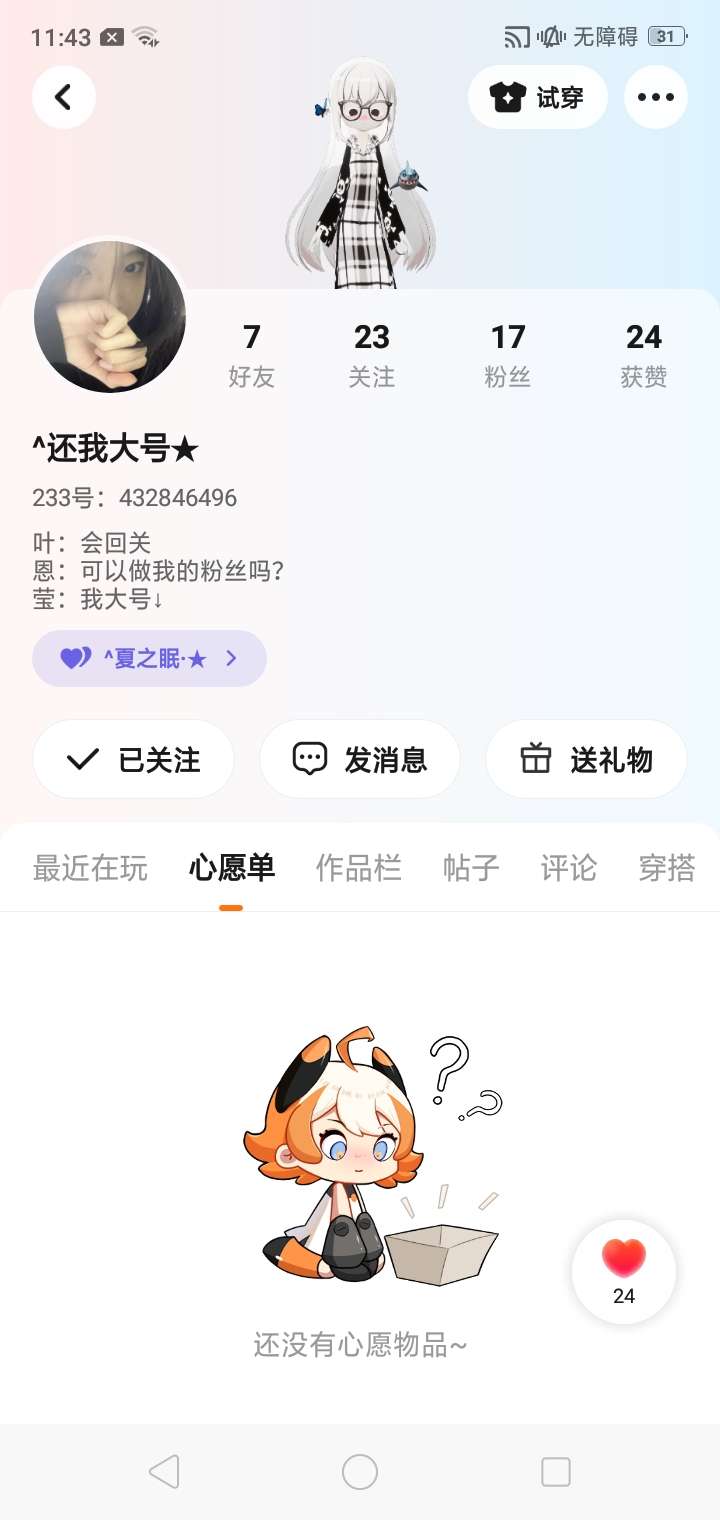
Task: Tap 送礼物 to send a gift
Action: pyautogui.click(x=586, y=759)
